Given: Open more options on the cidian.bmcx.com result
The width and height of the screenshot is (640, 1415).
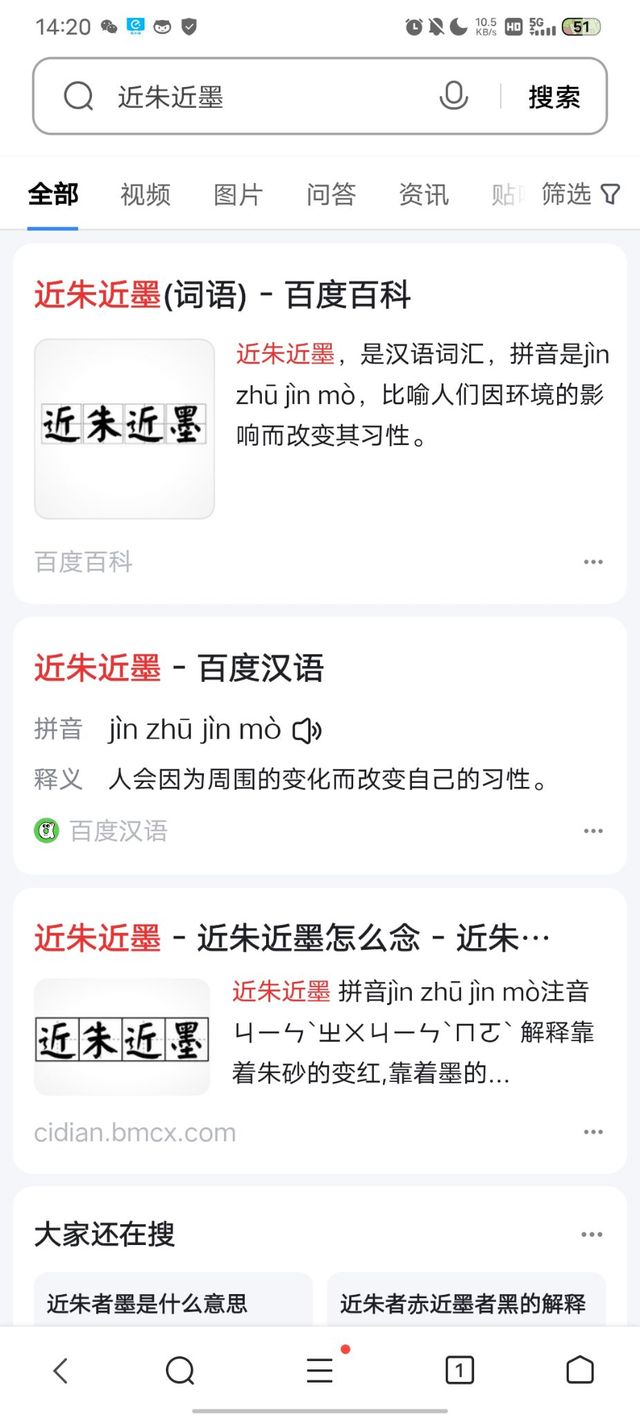Looking at the screenshot, I should (593, 1132).
